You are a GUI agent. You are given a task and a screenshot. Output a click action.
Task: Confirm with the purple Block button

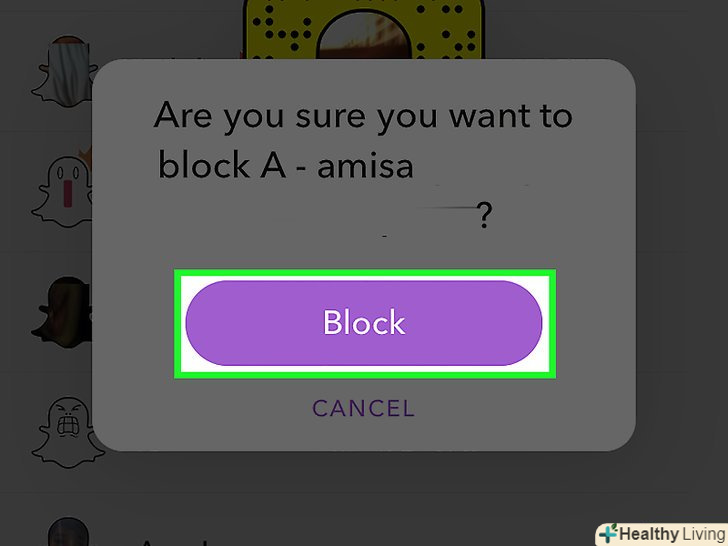(x=364, y=323)
